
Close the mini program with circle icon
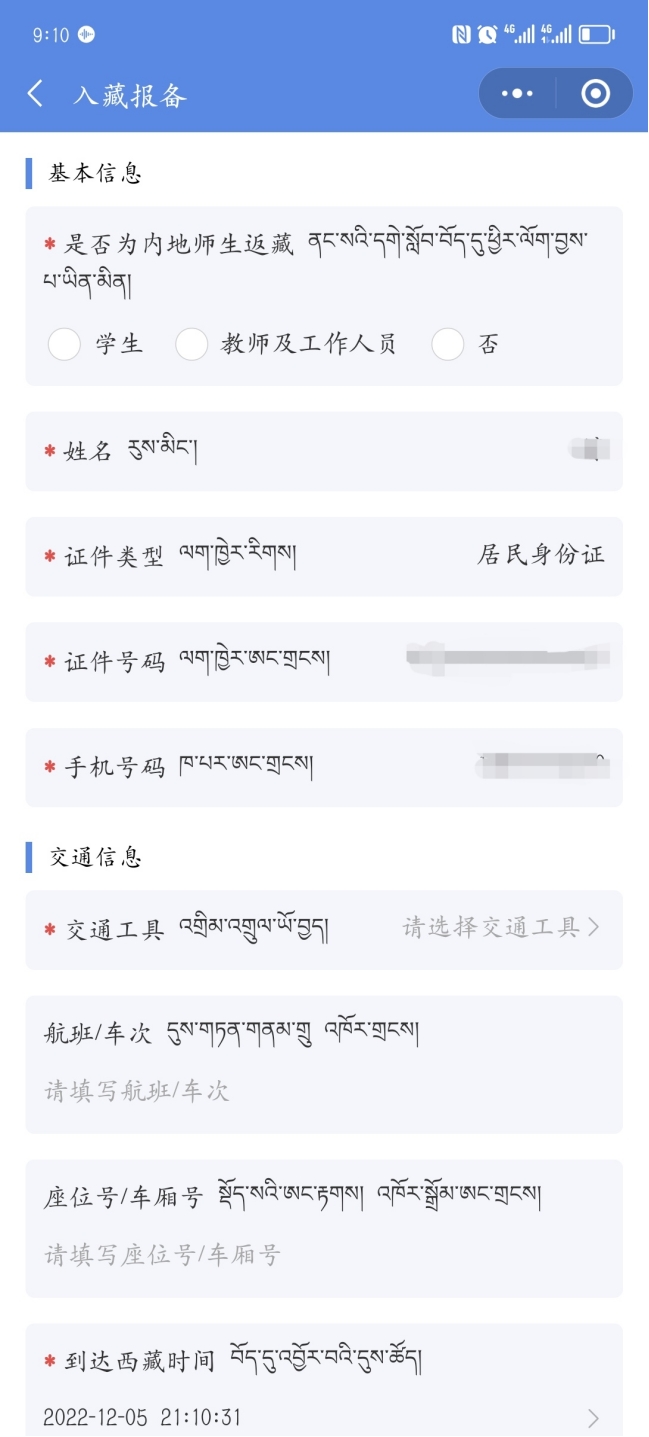pos(595,94)
